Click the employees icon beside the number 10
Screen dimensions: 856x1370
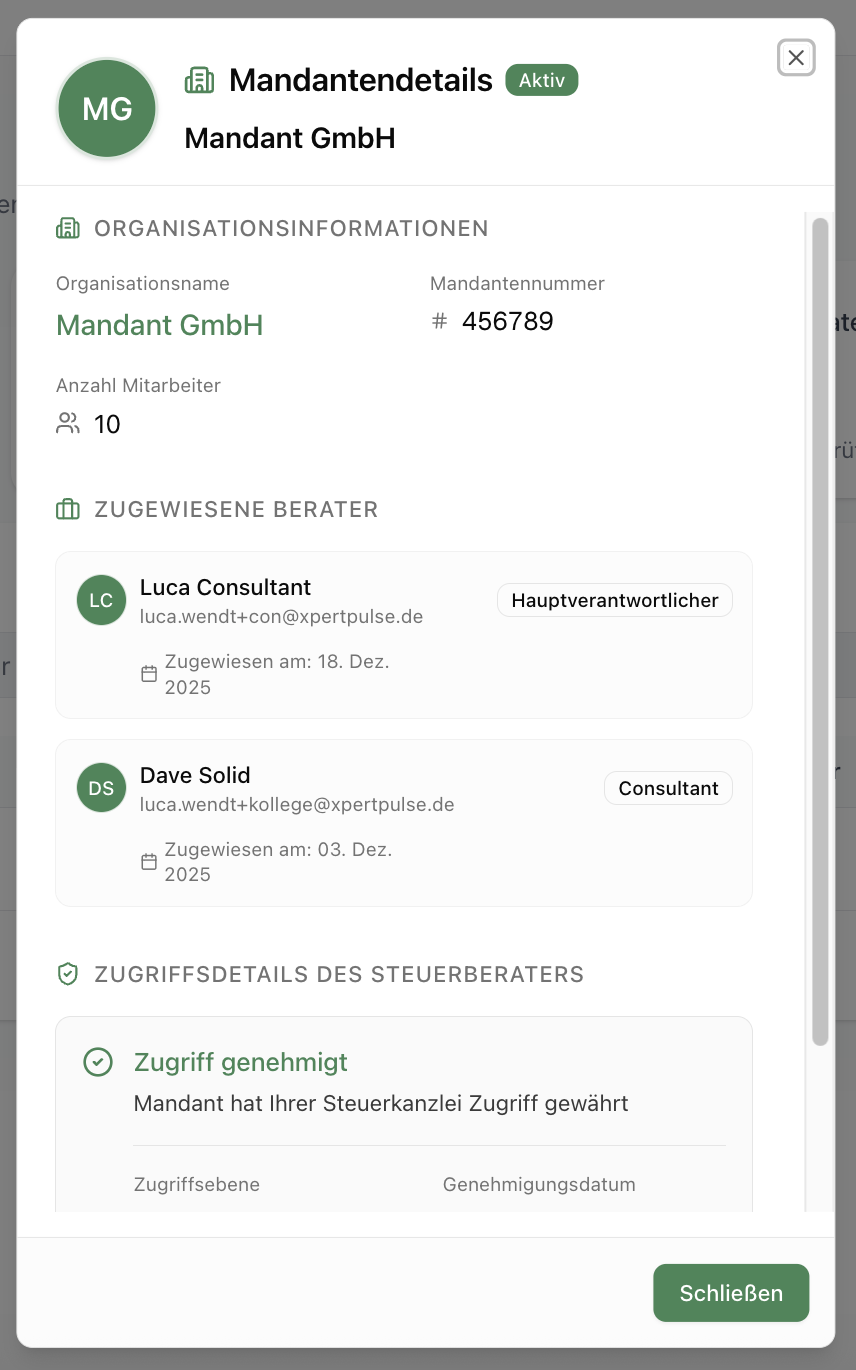66,423
